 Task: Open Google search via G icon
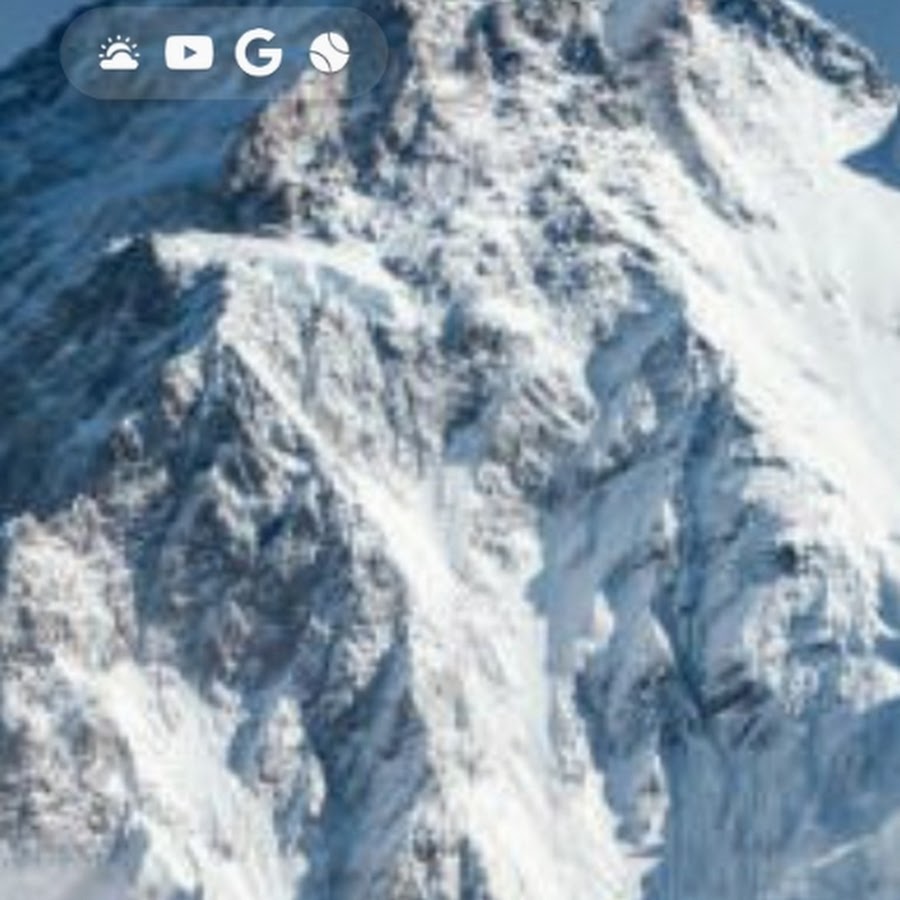click(x=258, y=53)
